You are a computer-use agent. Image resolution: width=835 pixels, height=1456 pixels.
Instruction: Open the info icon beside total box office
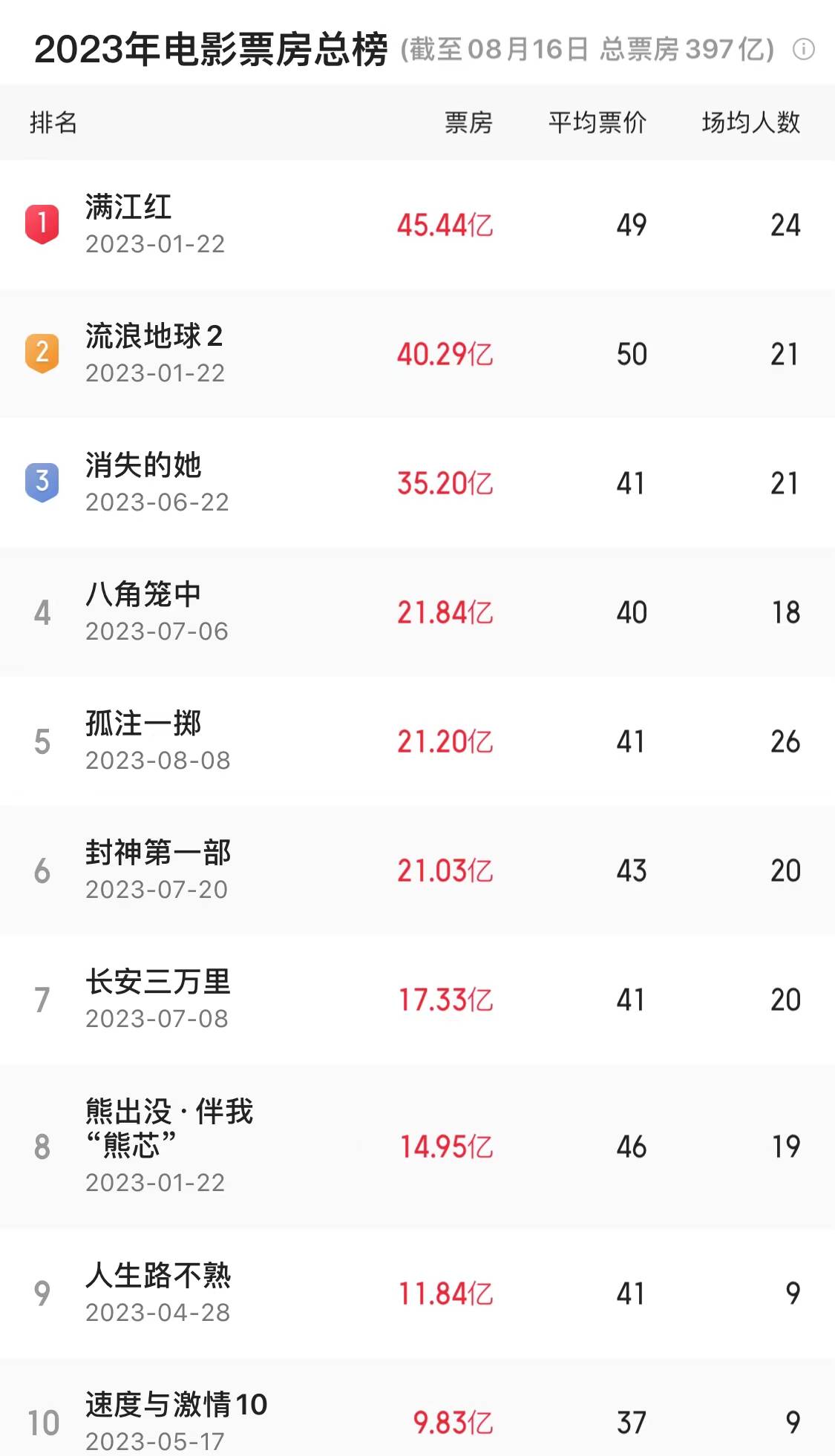[803, 50]
